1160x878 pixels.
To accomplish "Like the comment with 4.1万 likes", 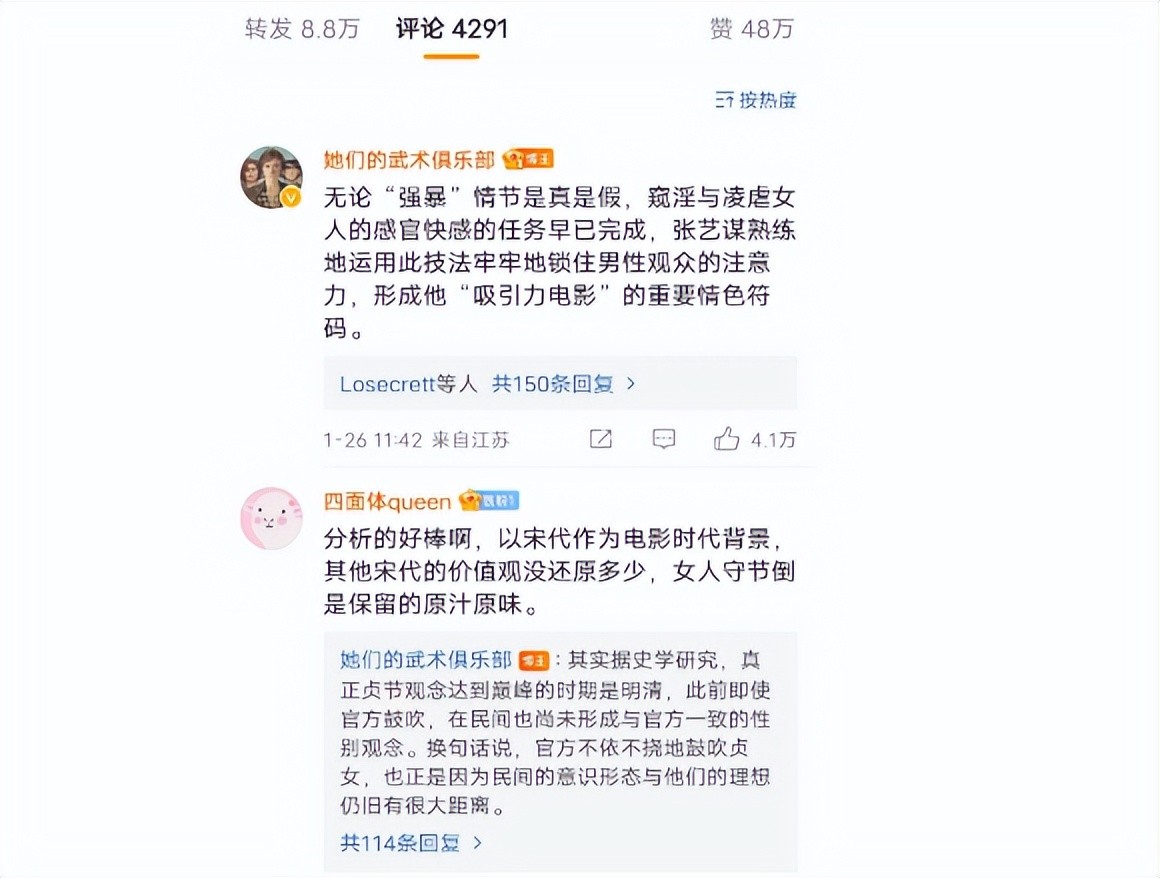I will click(727, 439).
